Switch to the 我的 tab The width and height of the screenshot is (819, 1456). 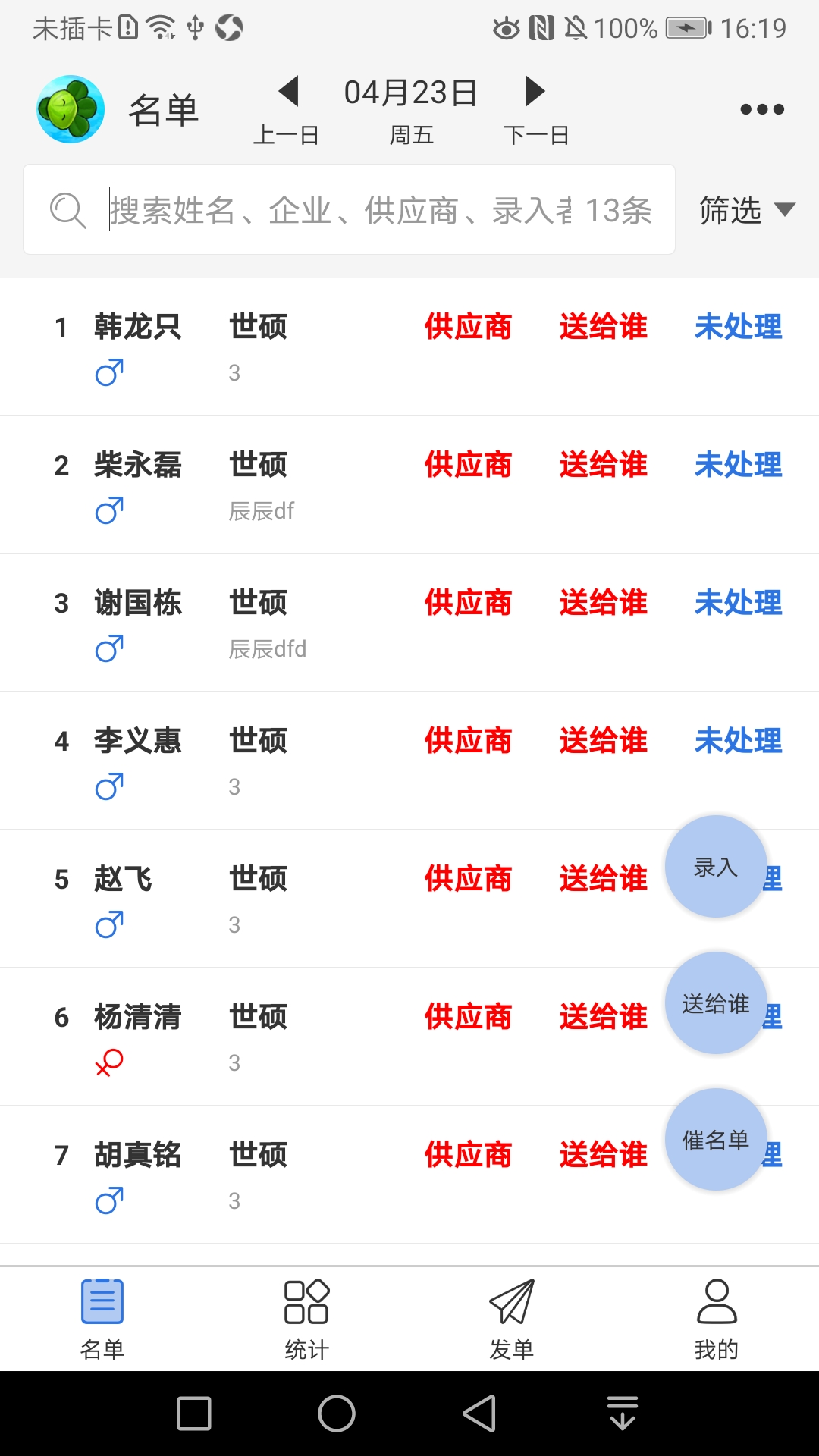tap(716, 1319)
